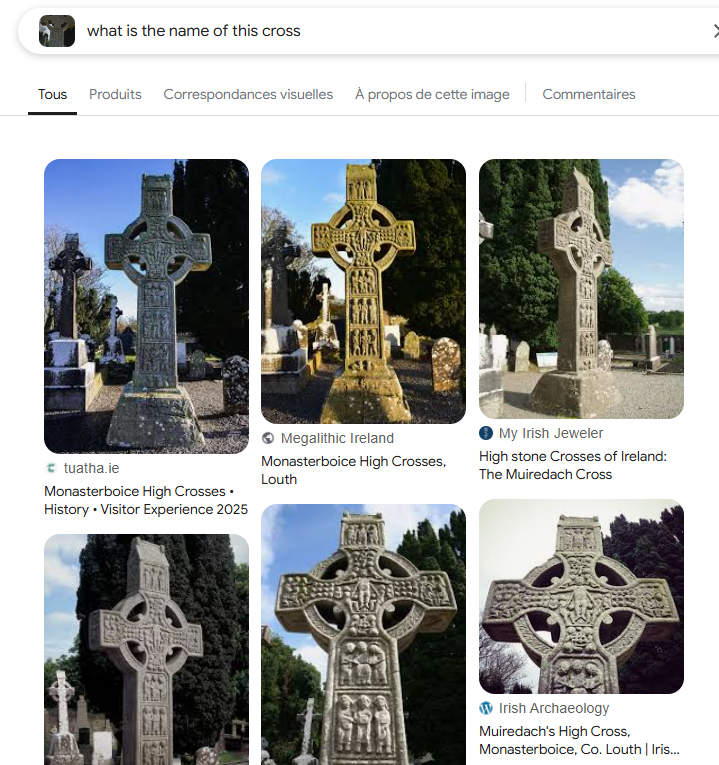Switch to the Produits tab
This screenshot has height=765, width=719.
115,94
